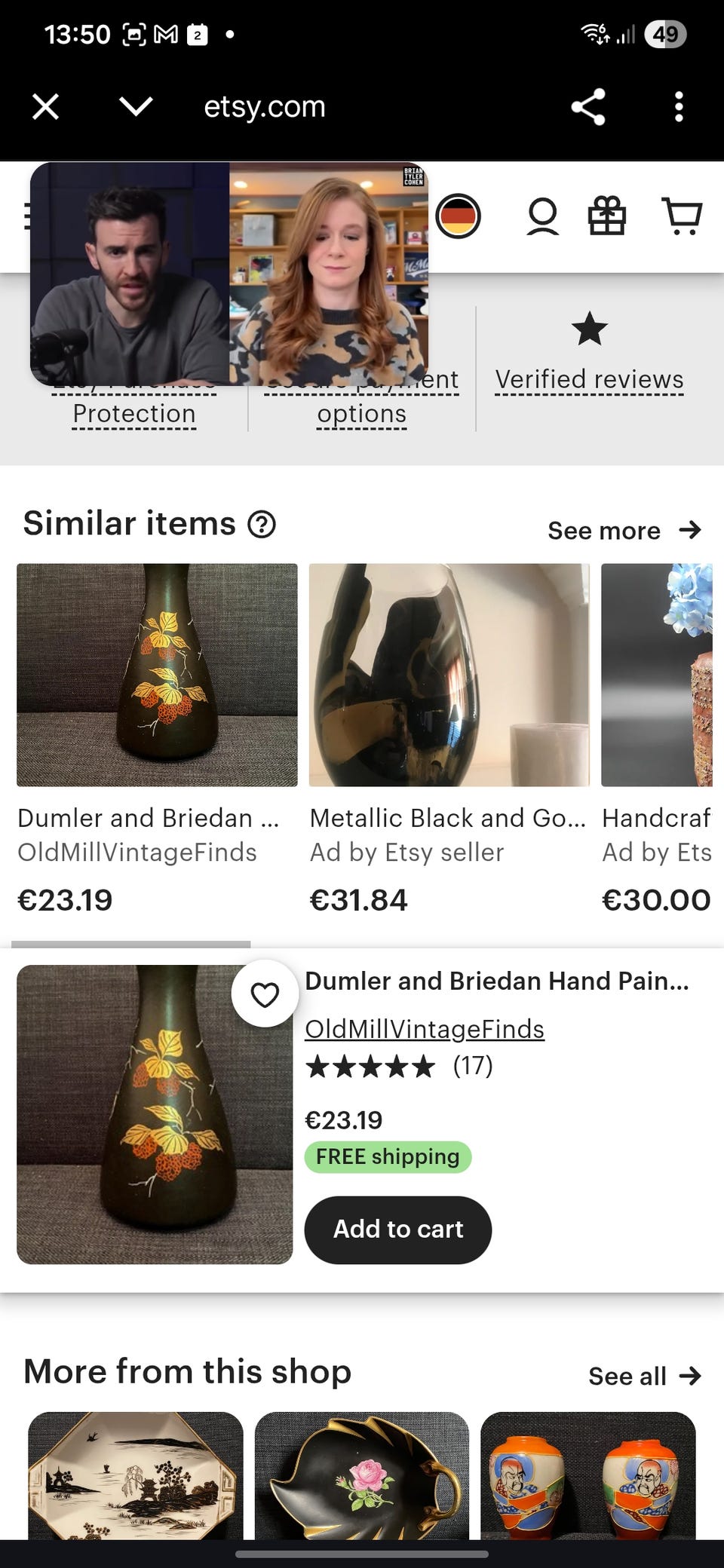Viewport: 724px width, 1568px height.
Task: See all items from this shop
Action: tap(644, 1375)
